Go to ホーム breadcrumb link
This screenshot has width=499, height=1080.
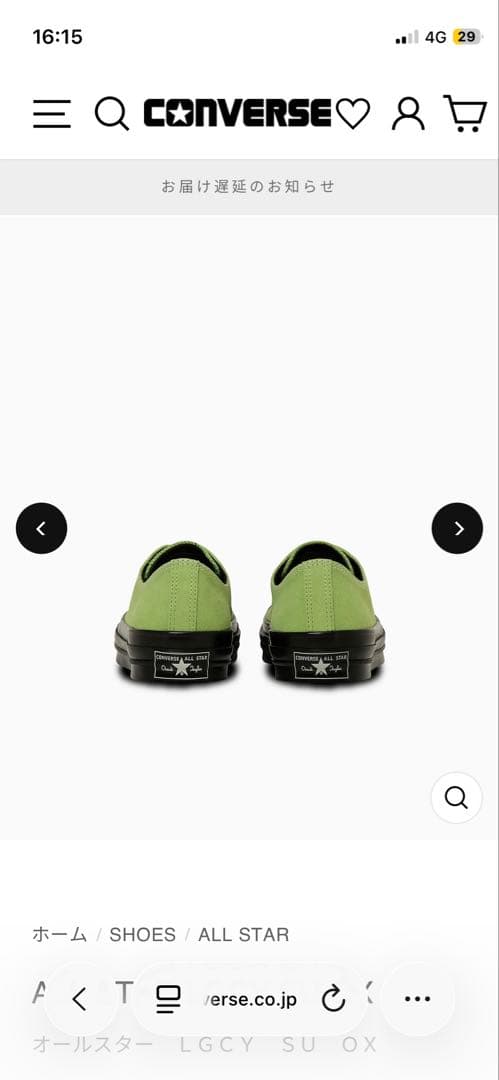pos(60,935)
